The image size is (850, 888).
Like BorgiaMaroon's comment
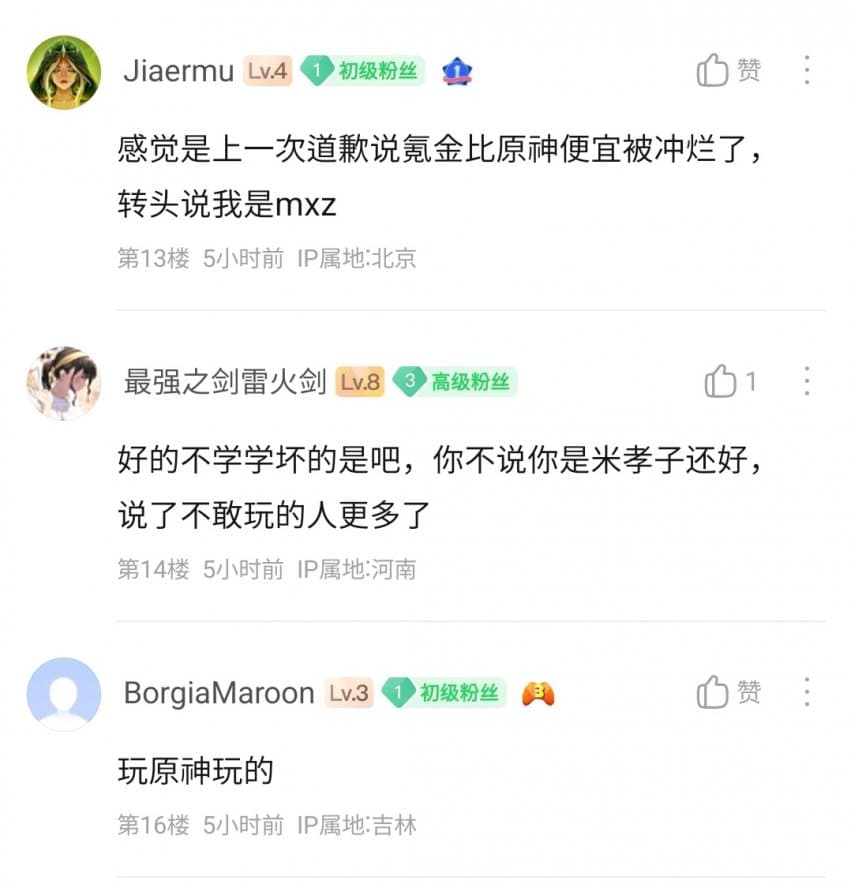pos(714,692)
